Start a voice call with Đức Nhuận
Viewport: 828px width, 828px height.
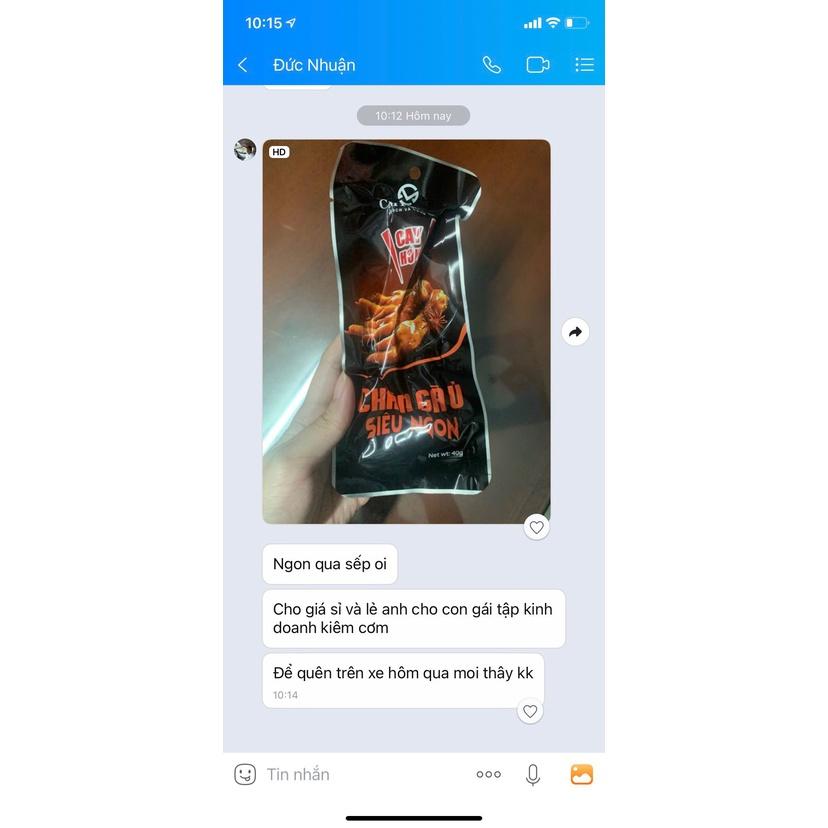pyautogui.click(x=492, y=65)
